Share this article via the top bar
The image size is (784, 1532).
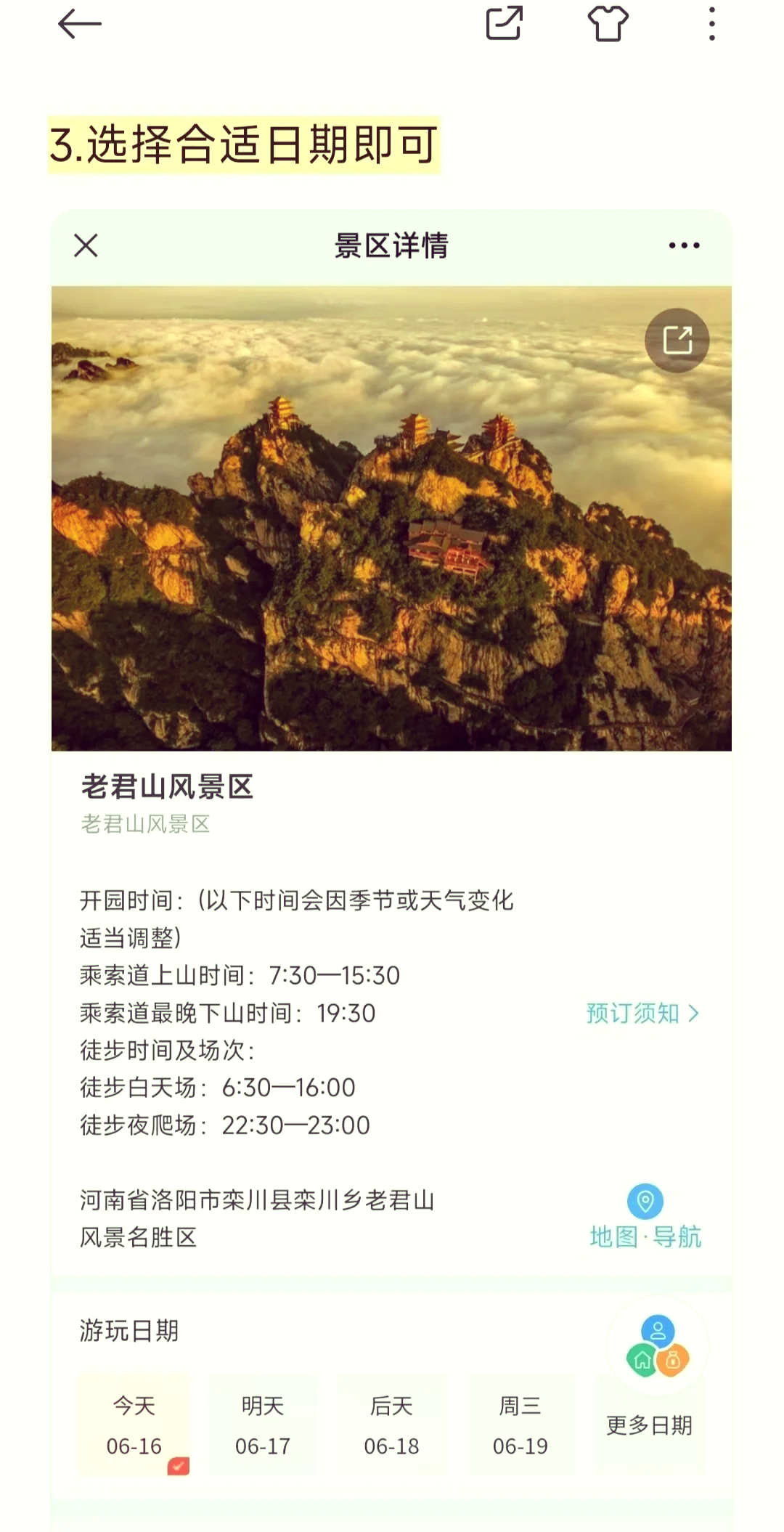[504, 23]
